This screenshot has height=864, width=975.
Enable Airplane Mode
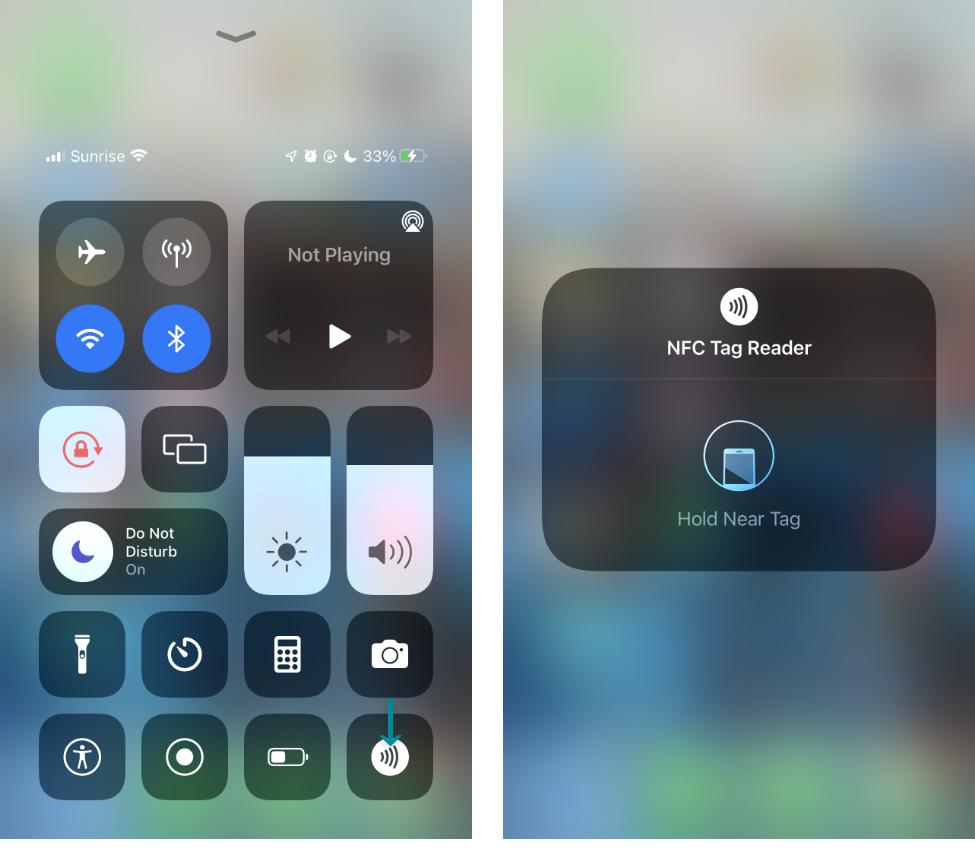(x=91, y=252)
